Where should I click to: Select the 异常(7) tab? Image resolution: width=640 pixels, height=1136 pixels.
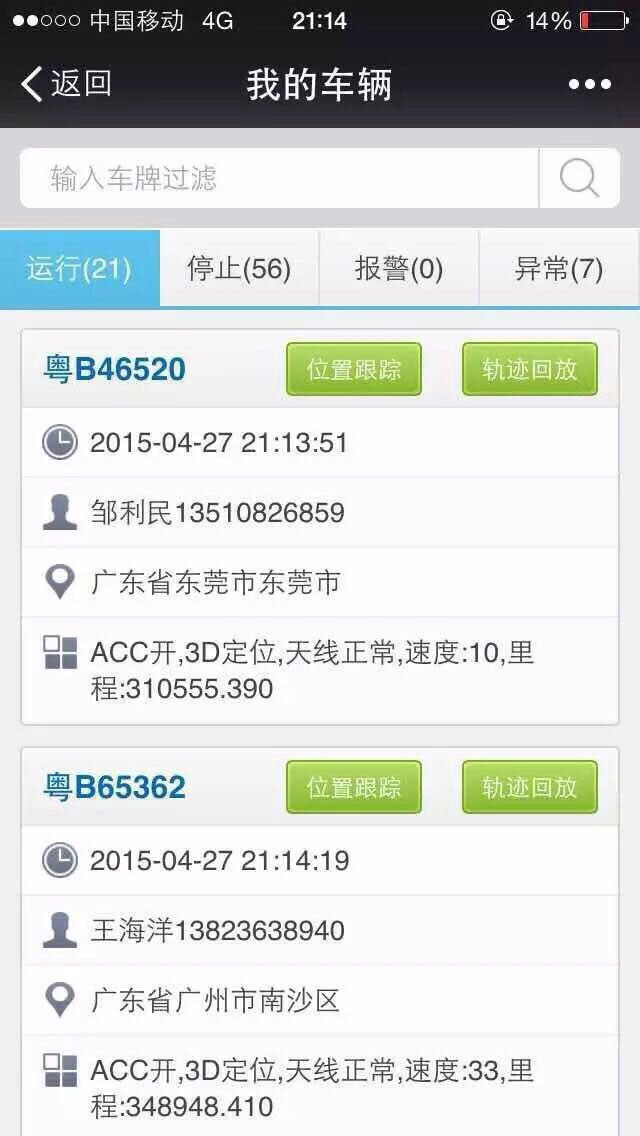[559, 269]
